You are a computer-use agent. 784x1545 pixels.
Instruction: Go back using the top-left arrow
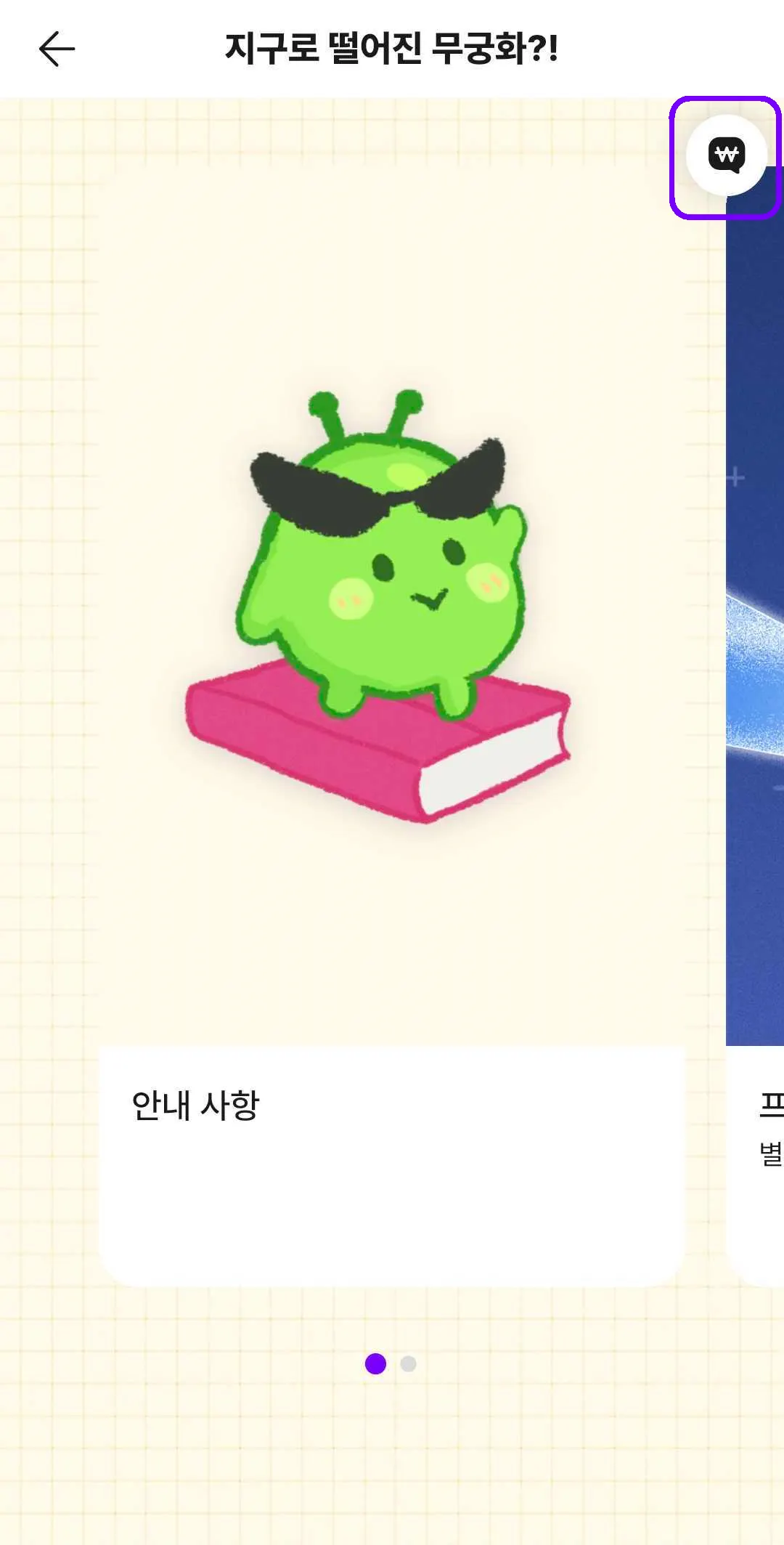[57, 49]
